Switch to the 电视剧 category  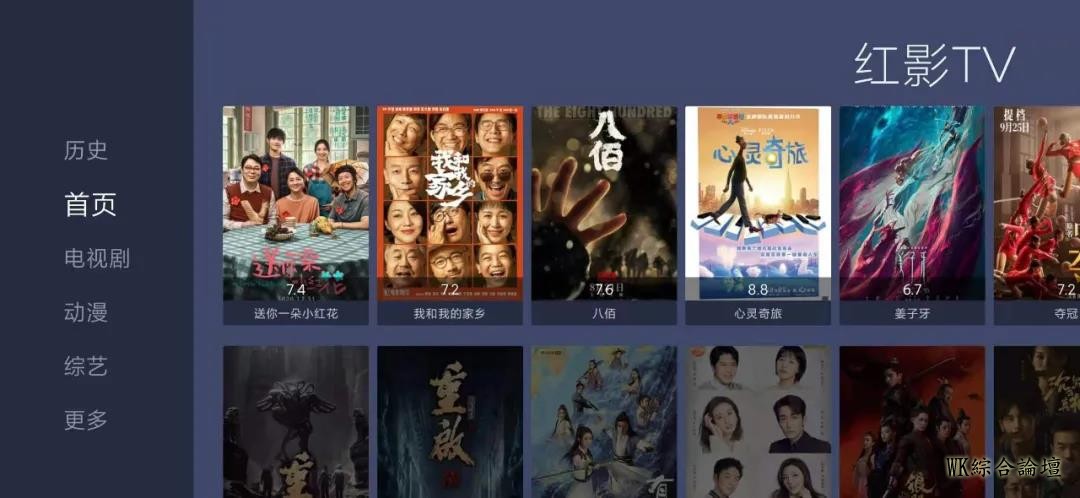97,259
